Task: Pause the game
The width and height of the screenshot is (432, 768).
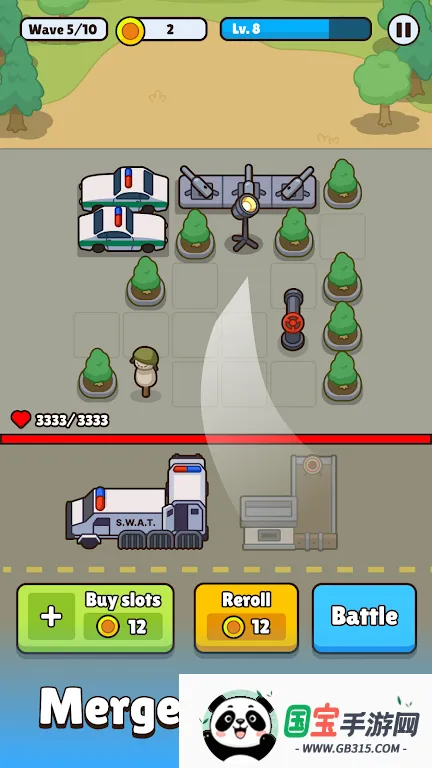Action: (x=404, y=29)
